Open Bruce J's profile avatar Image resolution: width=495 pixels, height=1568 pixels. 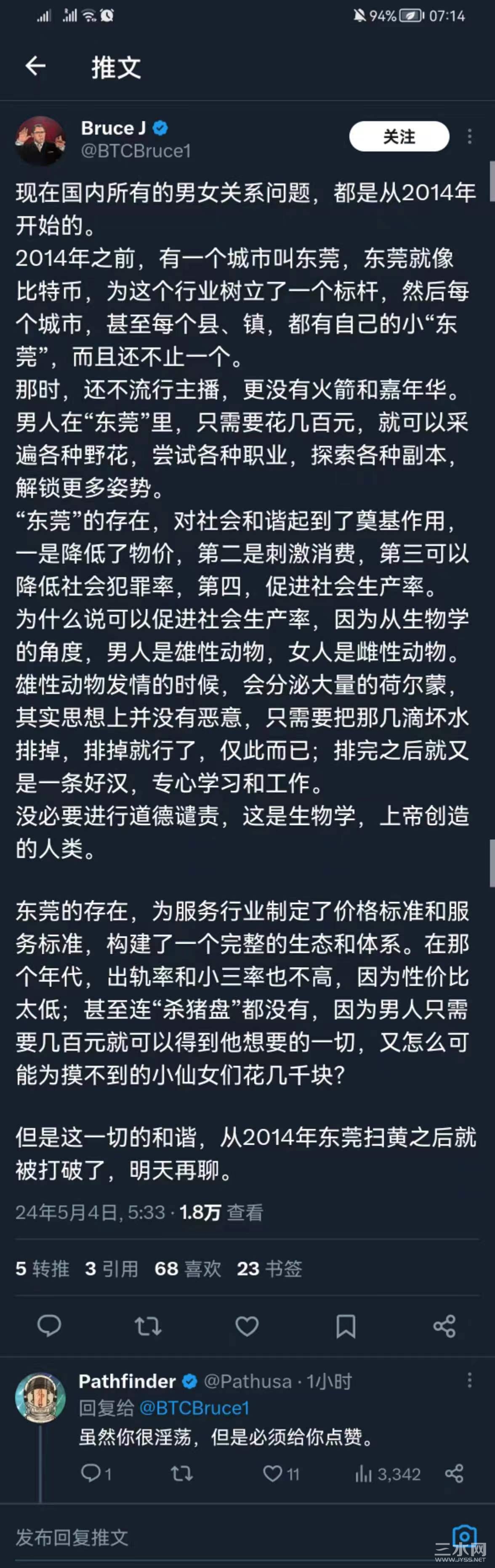40,141
